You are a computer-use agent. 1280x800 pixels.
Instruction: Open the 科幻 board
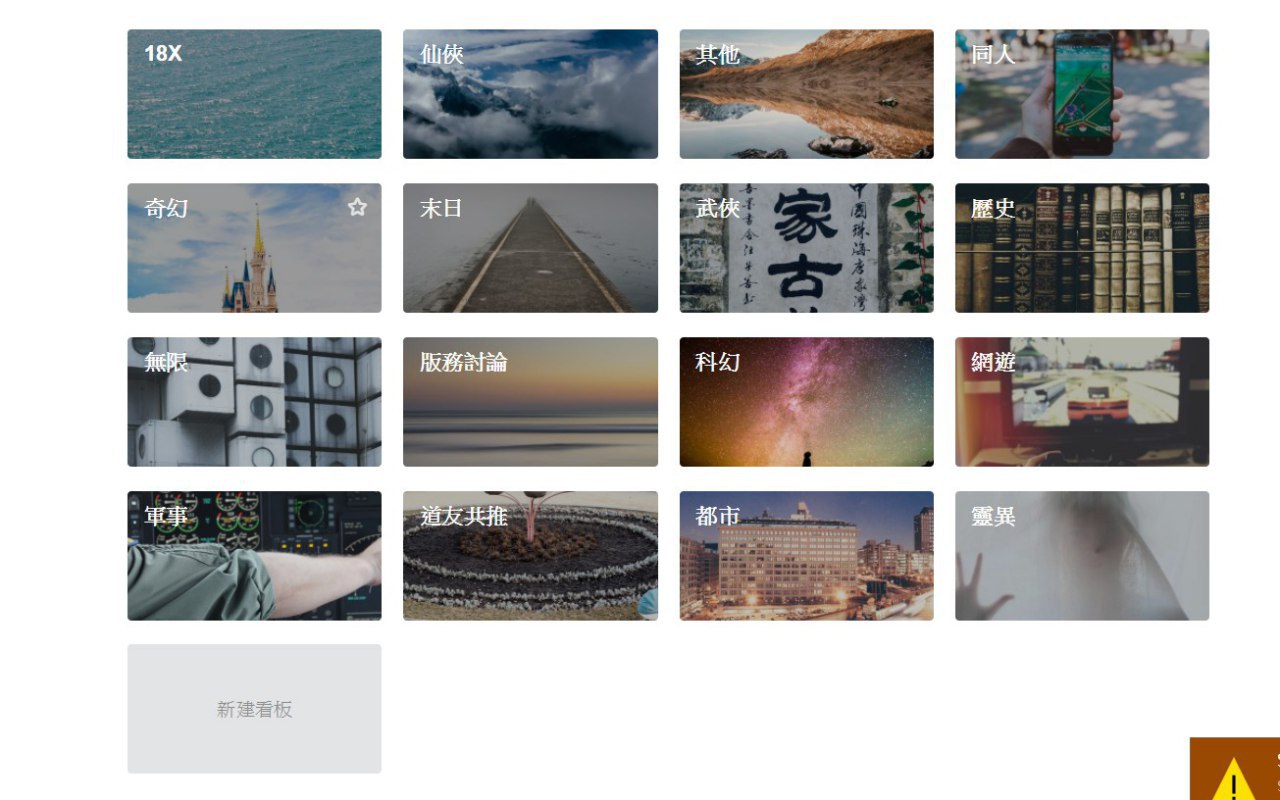806,402
